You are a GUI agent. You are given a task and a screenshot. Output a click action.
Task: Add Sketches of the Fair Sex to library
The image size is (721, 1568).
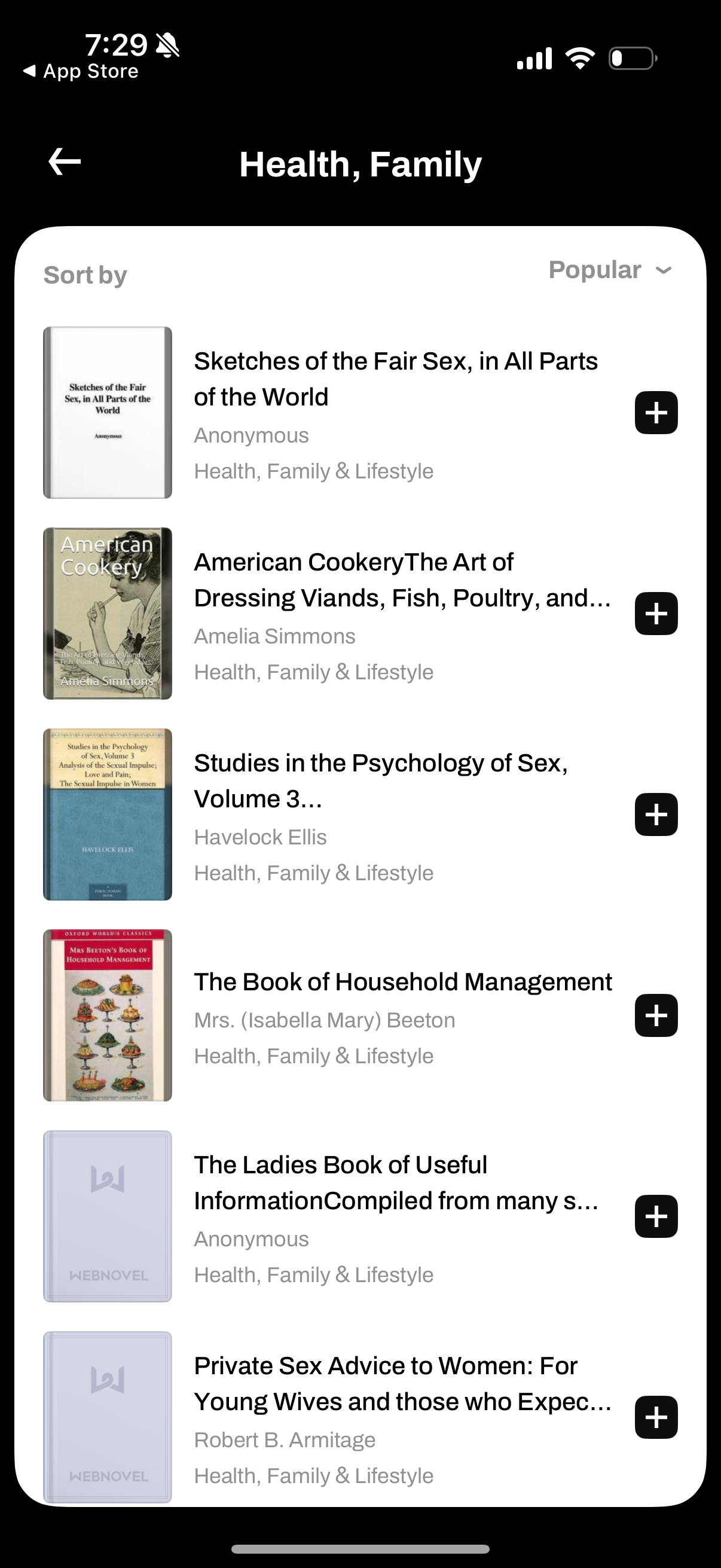point(656,413)
